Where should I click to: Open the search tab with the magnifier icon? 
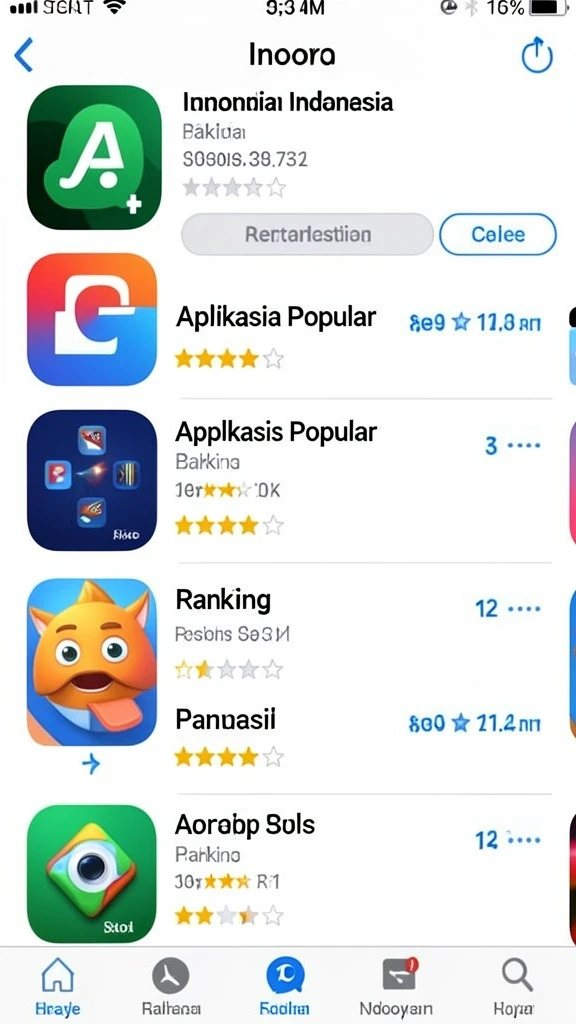coord(517,985)
